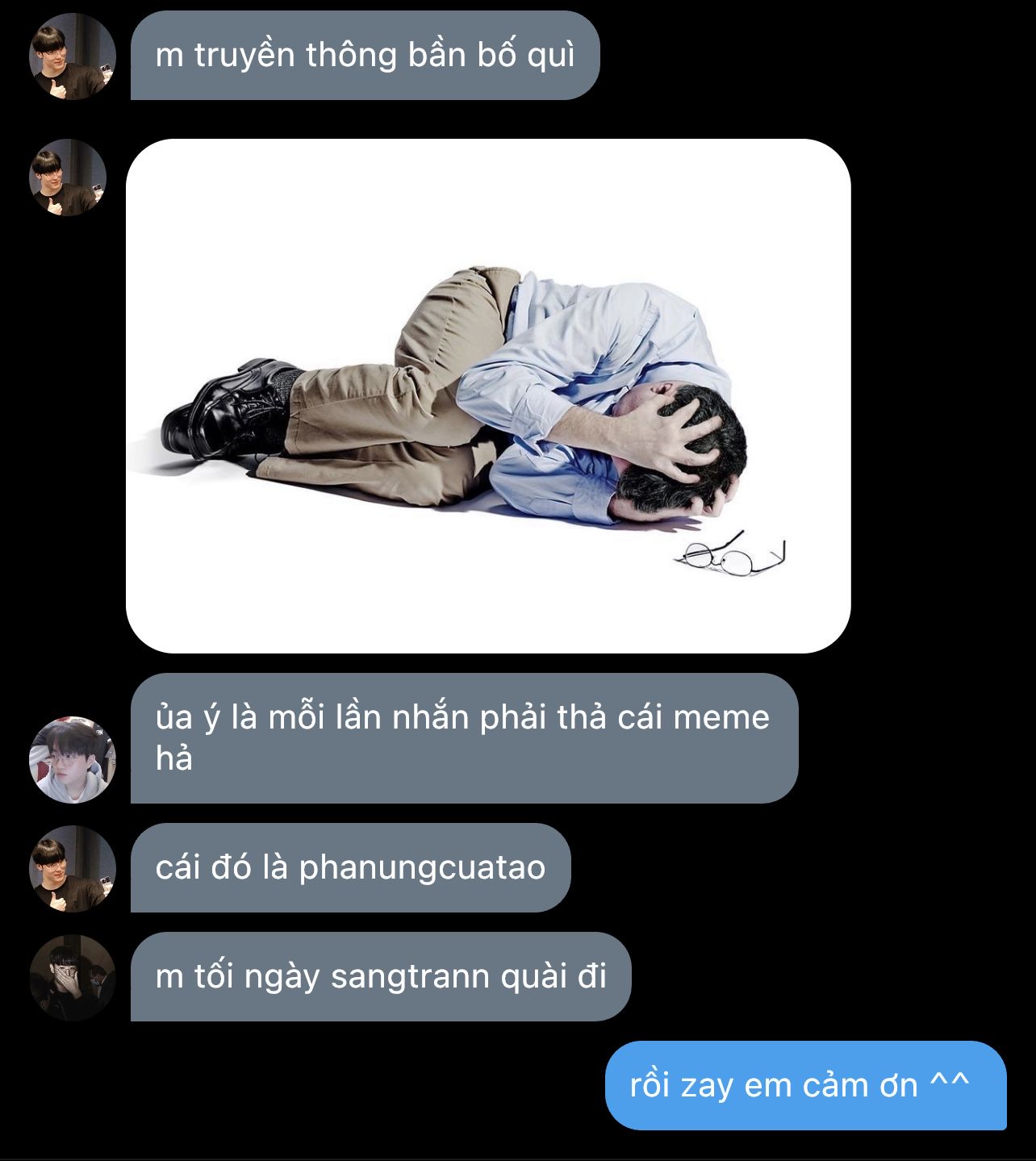Open avatar beside "m tối ngày sangtrann quài đi"
Image resolution: width=1036 pixels, height=1161 pixels.
[72, 978]
